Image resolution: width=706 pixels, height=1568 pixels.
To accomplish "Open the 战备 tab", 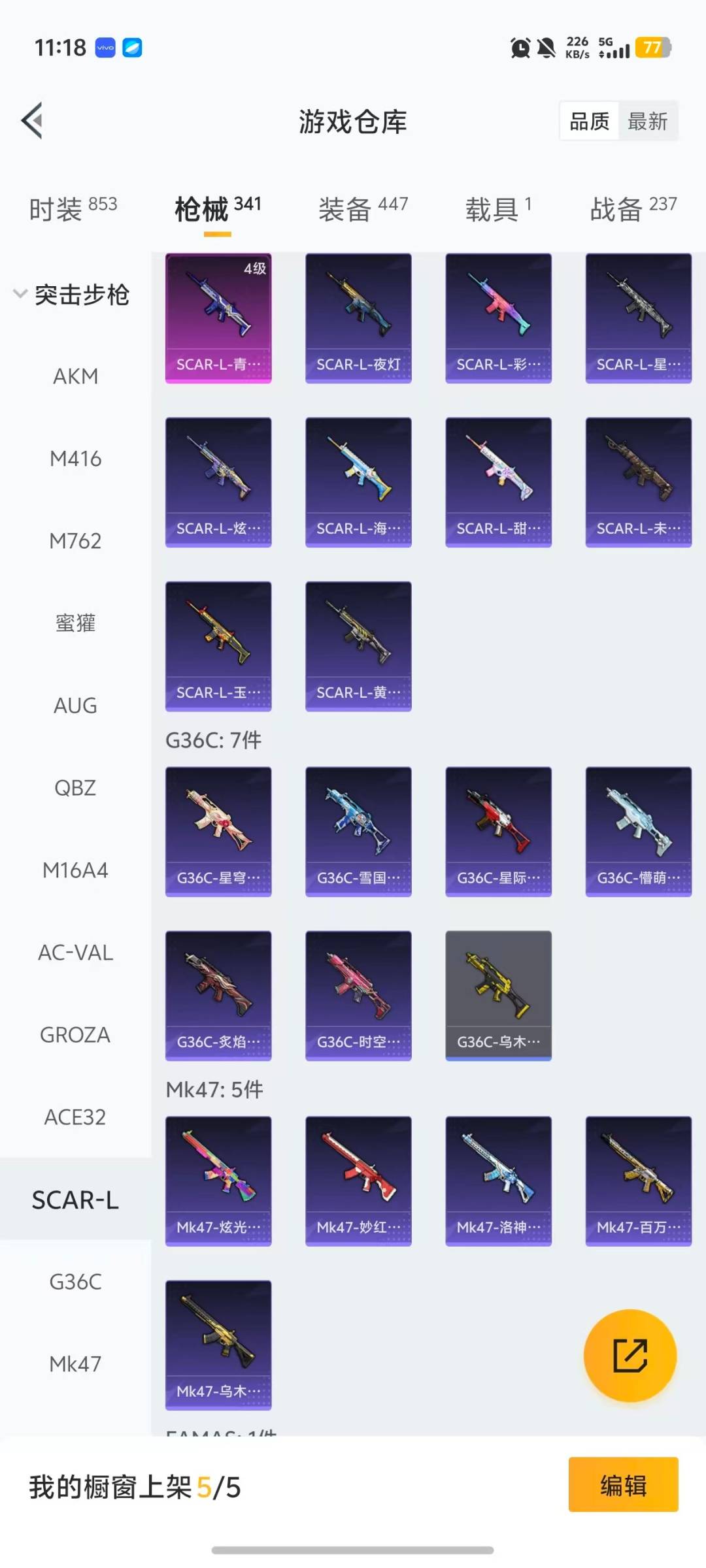I will click(x=632, y=209).
